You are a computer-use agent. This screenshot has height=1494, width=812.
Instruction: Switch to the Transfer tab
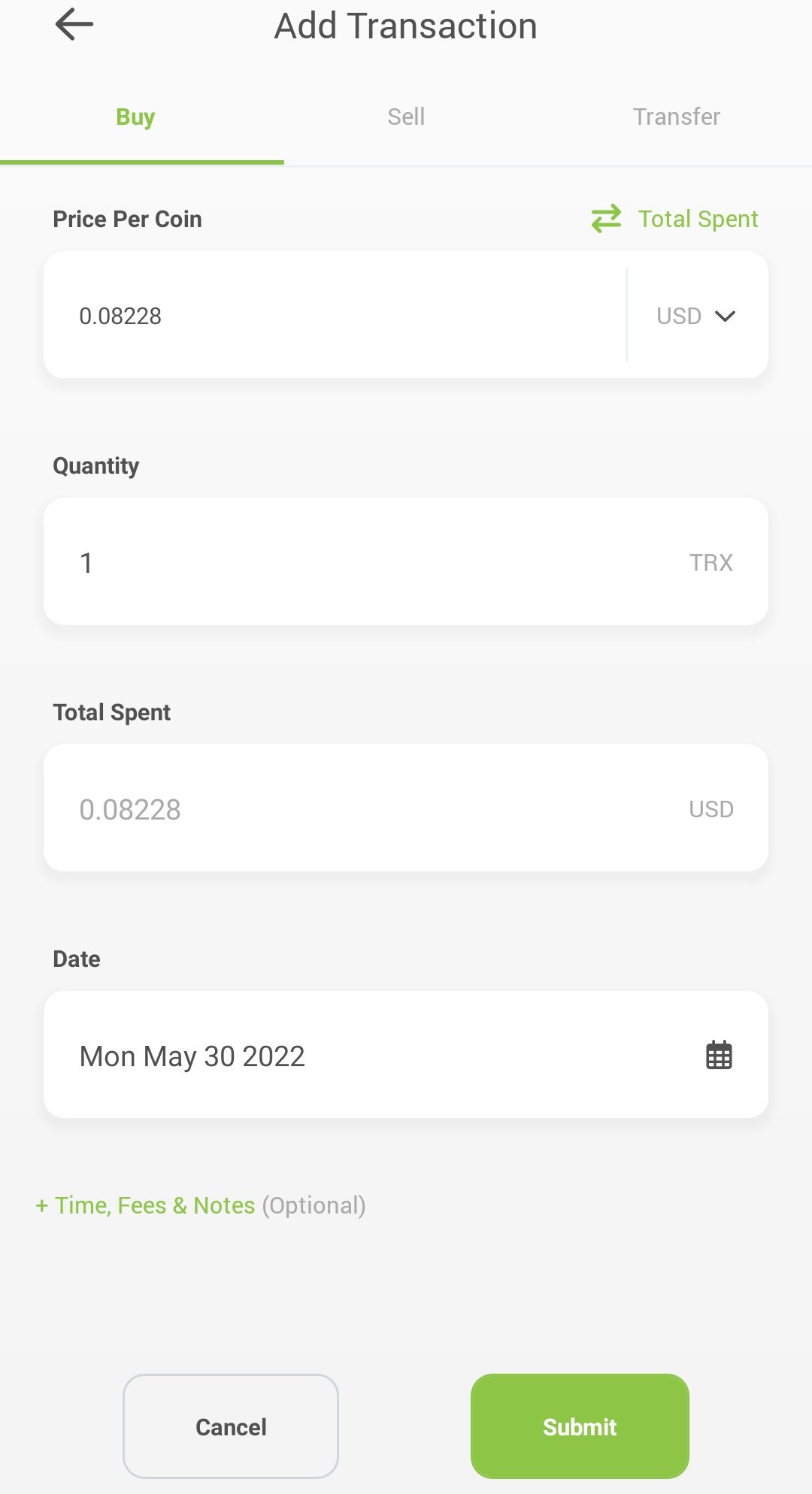pos(677,117)
